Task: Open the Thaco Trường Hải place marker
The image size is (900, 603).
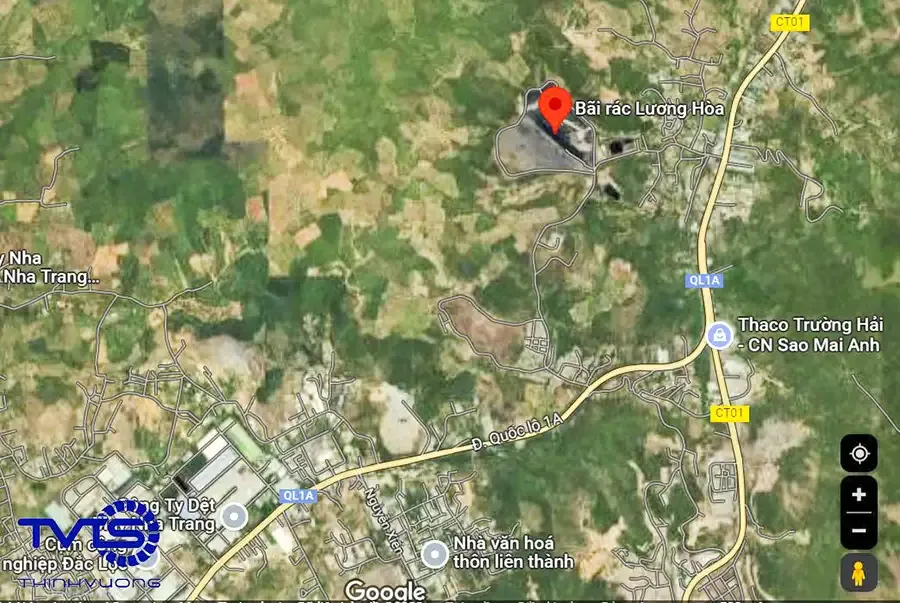Action: click(x=719, y=335)
